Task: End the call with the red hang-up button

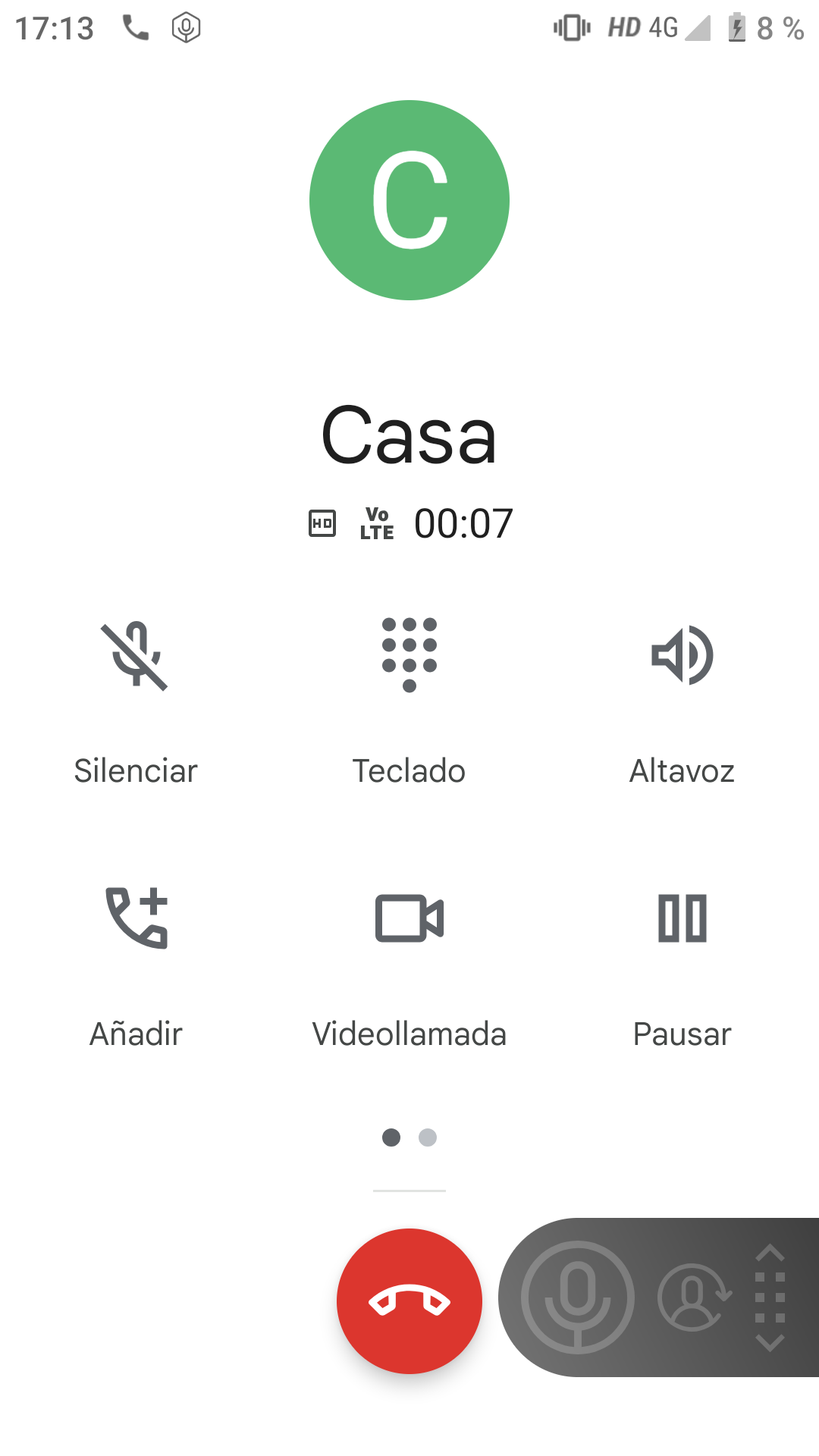Action: pos(409,1298)
